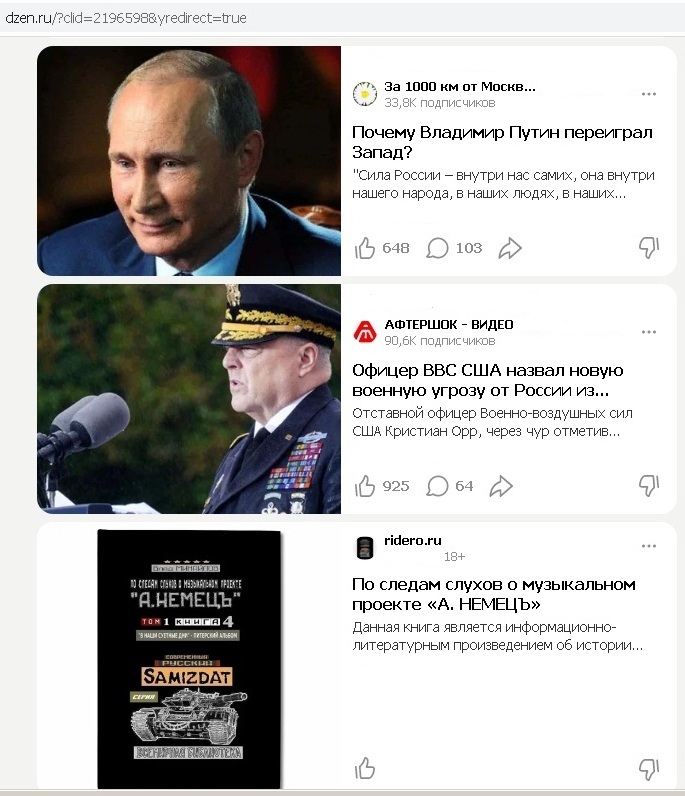This screenshot has width=685, height=796.
Task: Share the АФТЕРШОК post
Action: point(500,486)
